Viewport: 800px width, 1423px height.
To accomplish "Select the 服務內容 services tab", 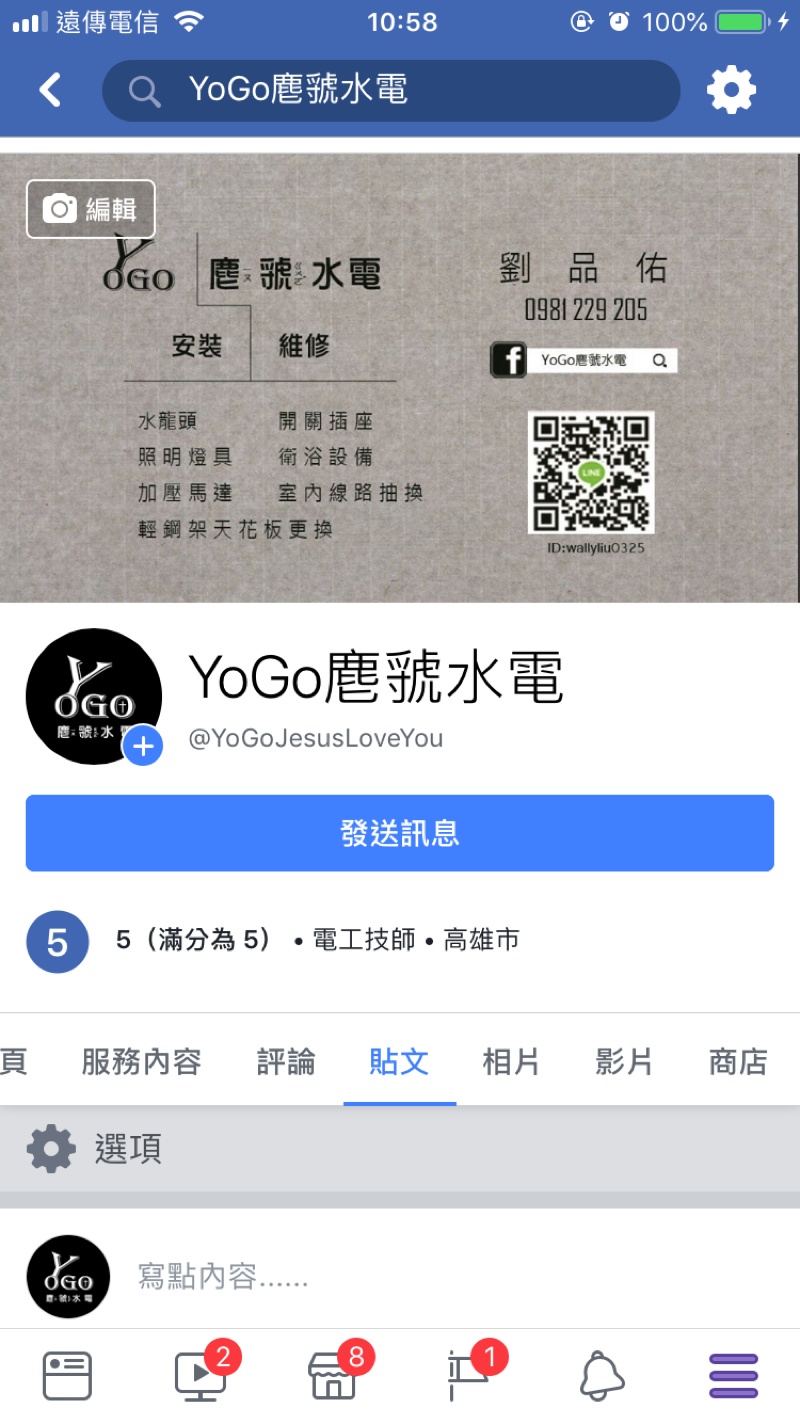I will (x=141, y=1062).
